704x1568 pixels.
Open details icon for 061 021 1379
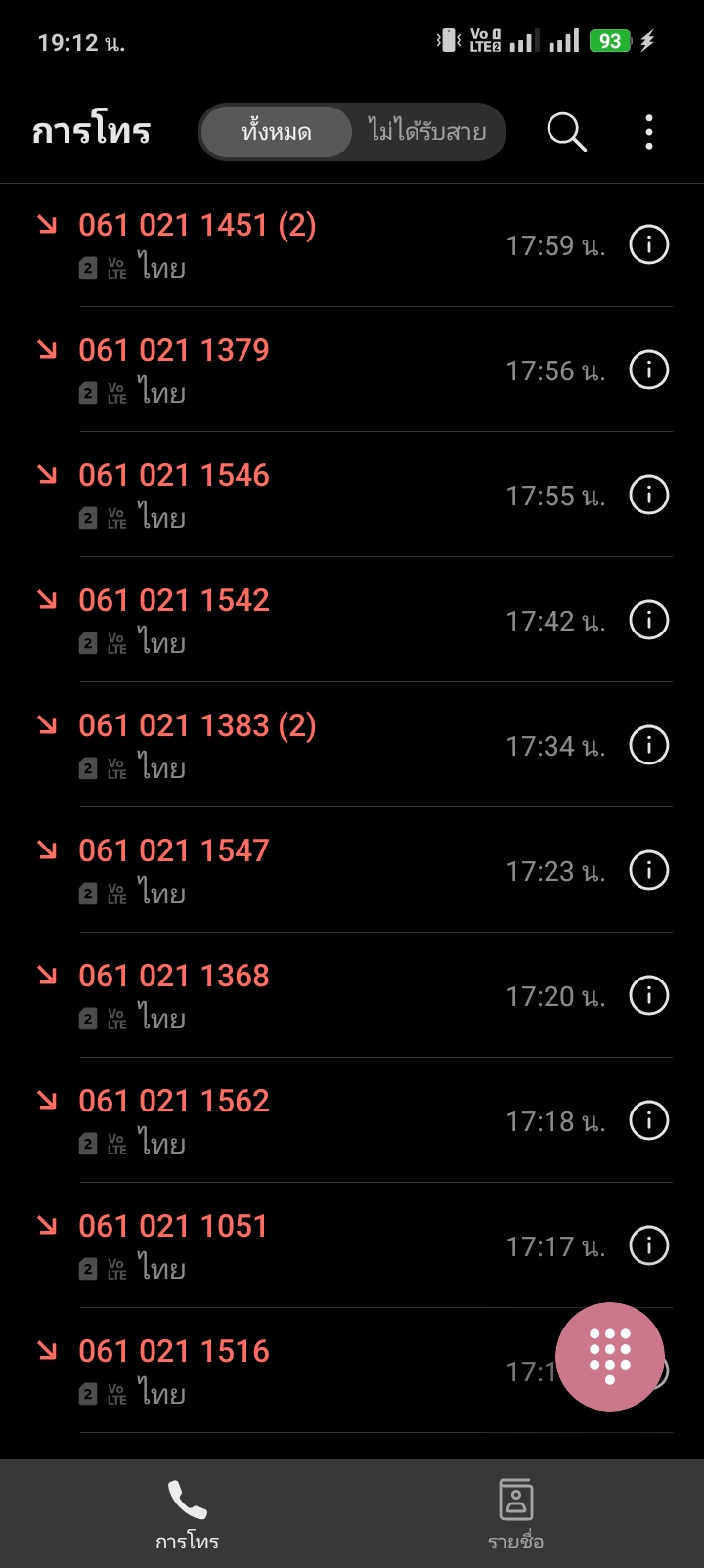pos(649,370)
